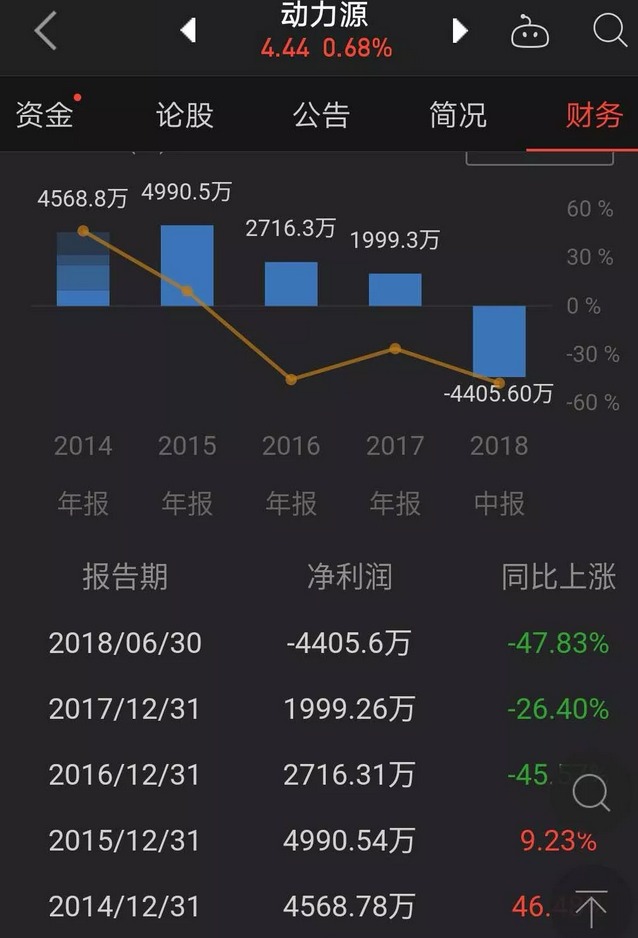Switch to the 论股 tab
Screen dimensions: 638x938
point(185,114)
